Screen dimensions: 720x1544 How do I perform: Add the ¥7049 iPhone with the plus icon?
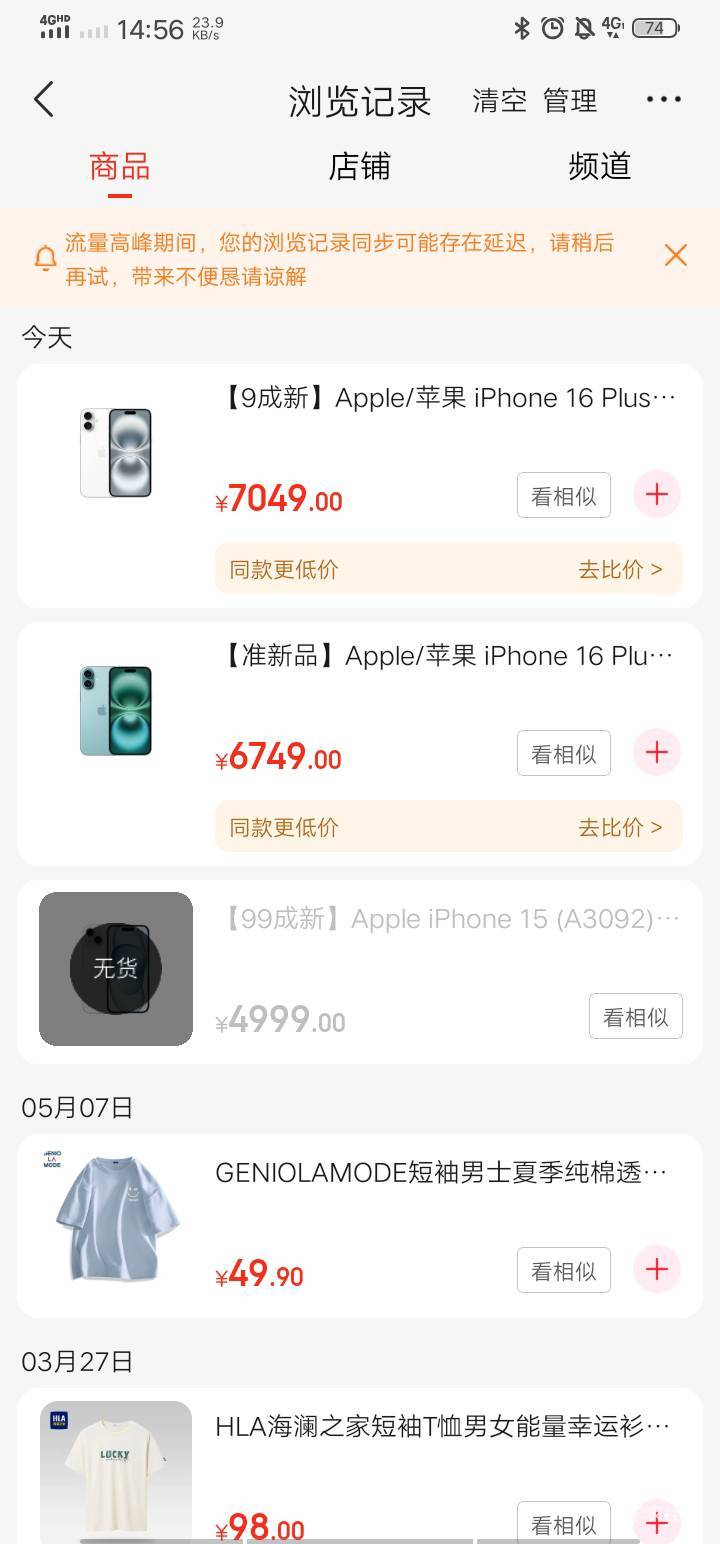657,494
